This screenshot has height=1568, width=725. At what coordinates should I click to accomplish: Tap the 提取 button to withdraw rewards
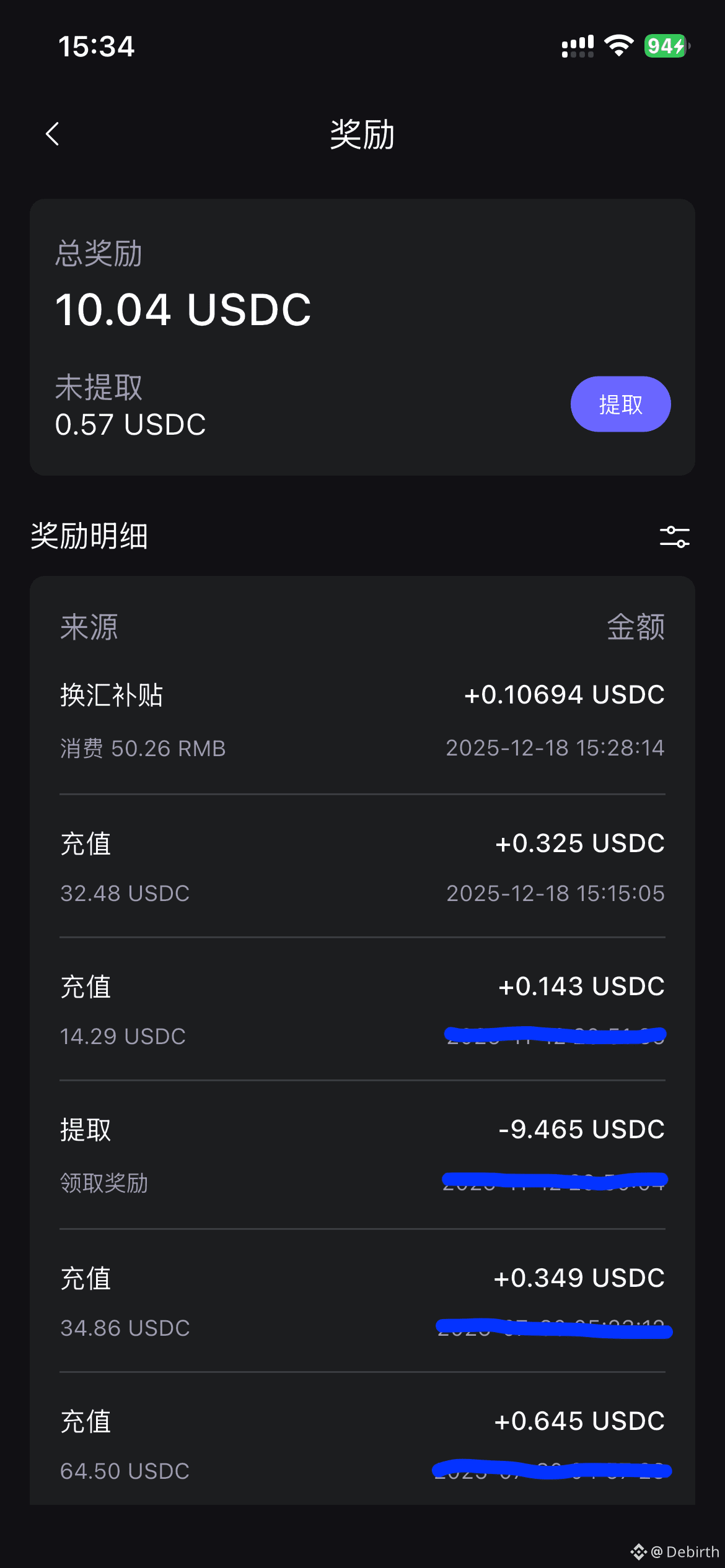click(620, 404)
